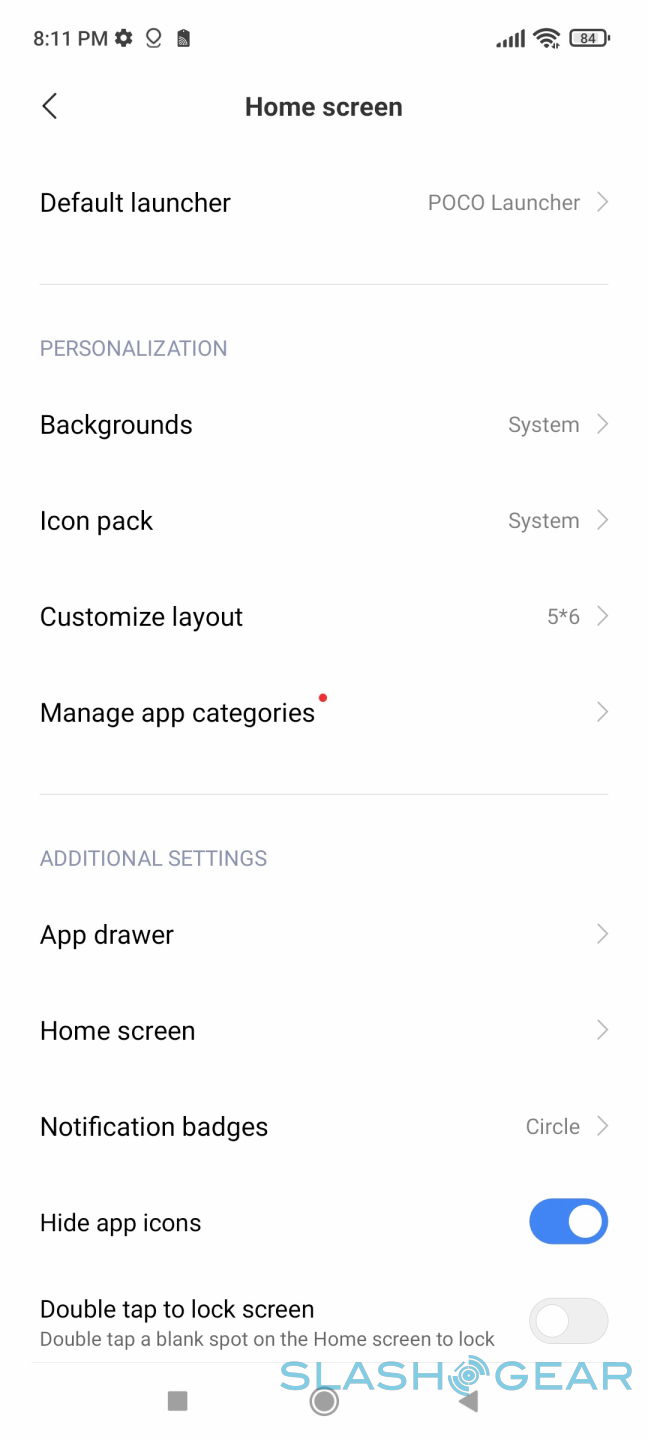Screen dimensions: 648x1440
Task: Open recent apps from navigation bar
Action: [x=178, y=1402]
